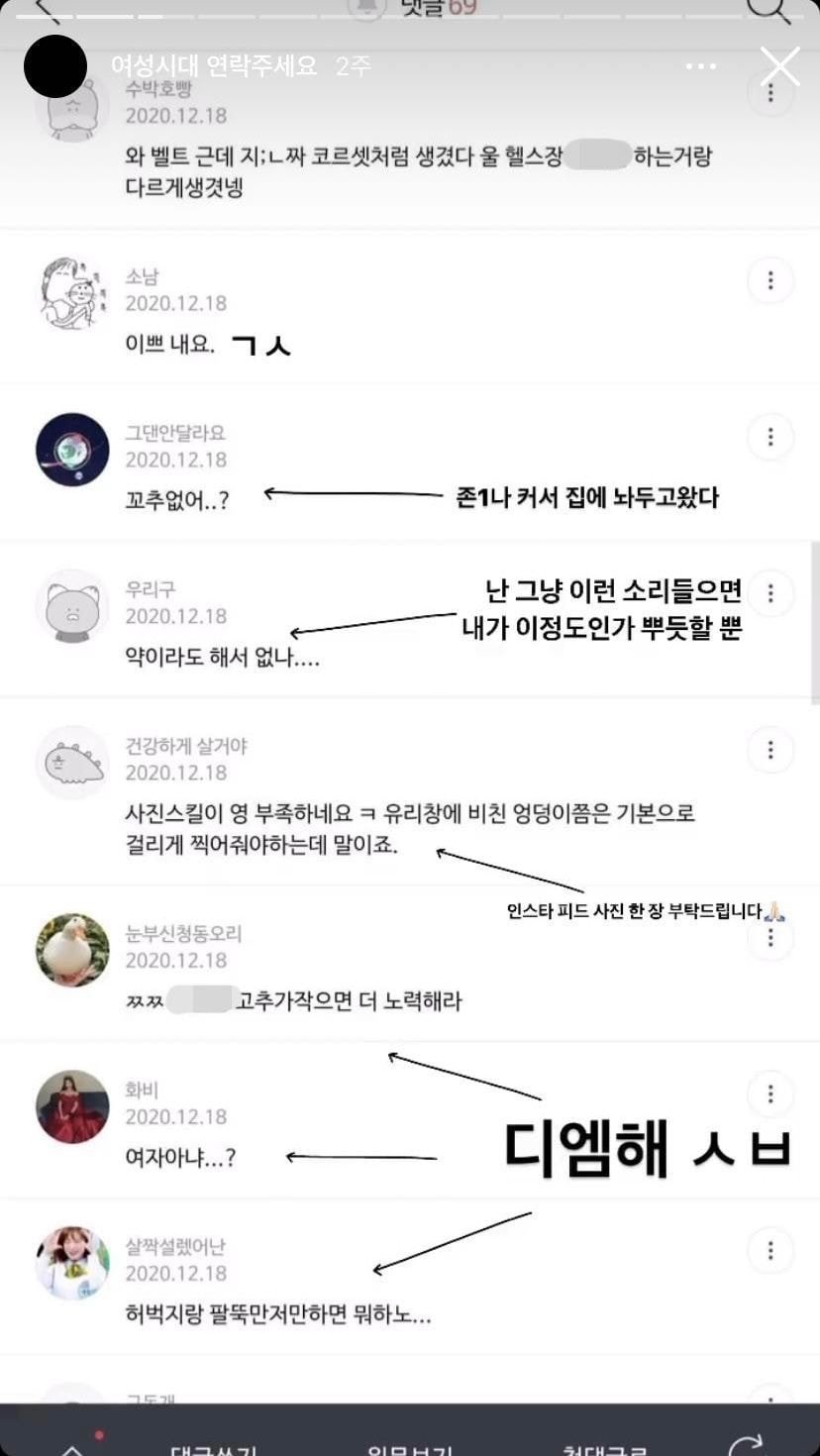Open the story poster's profile picture
Image resolution: width=820 pixels, height=1456 pixels.
click(55, 66)
